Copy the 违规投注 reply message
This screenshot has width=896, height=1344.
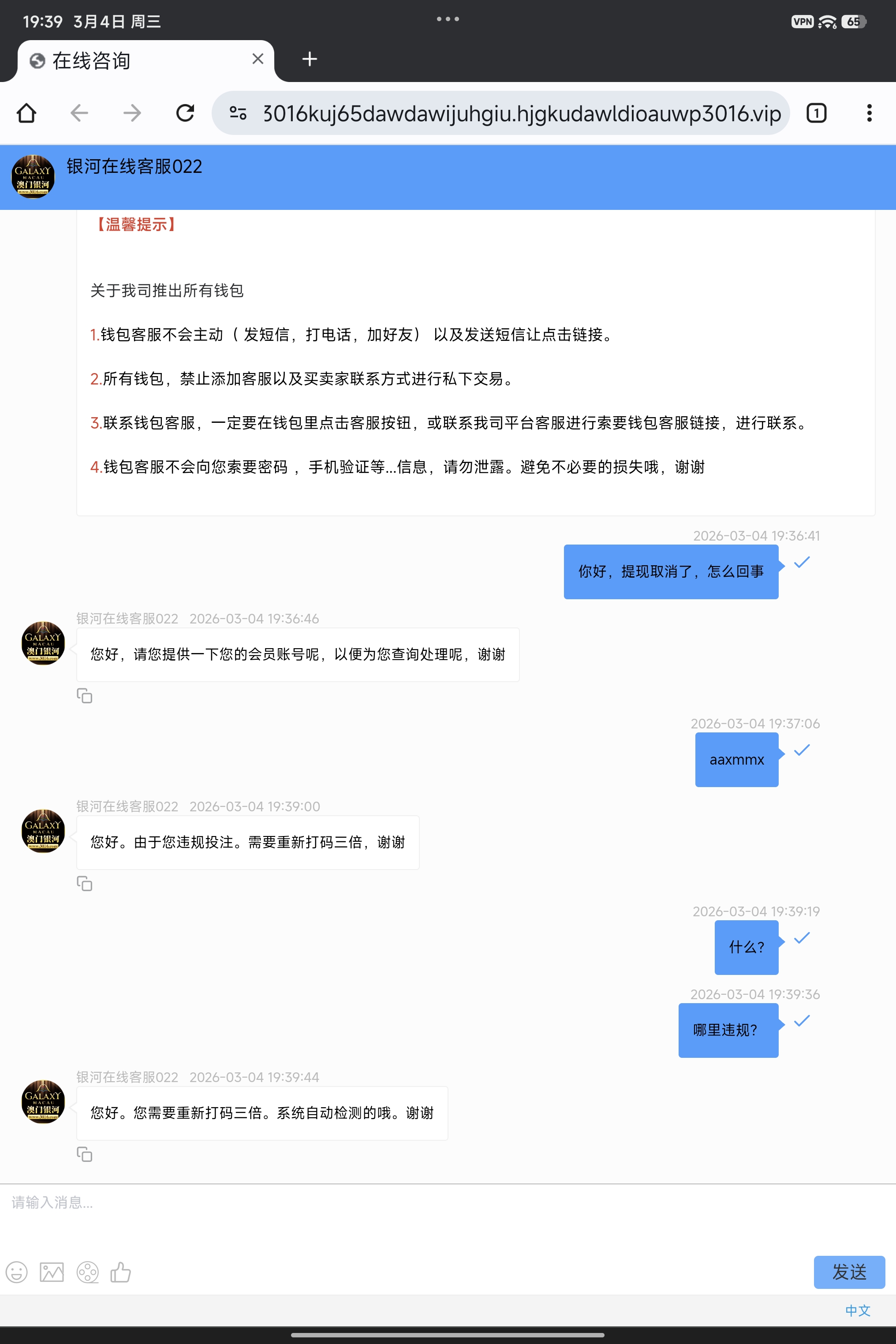pos(85,884)
